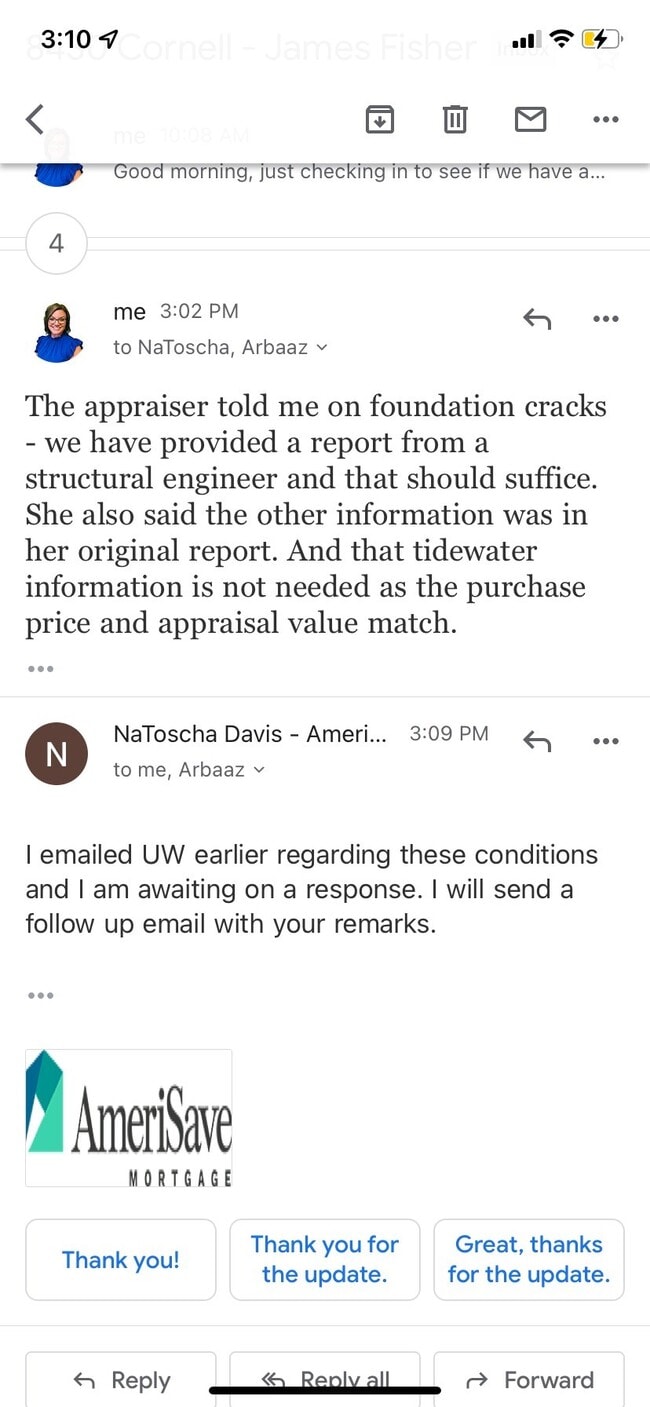Reply to my 3:02 PM message
Screen dimensions: 650x1407
pos(537,319)
